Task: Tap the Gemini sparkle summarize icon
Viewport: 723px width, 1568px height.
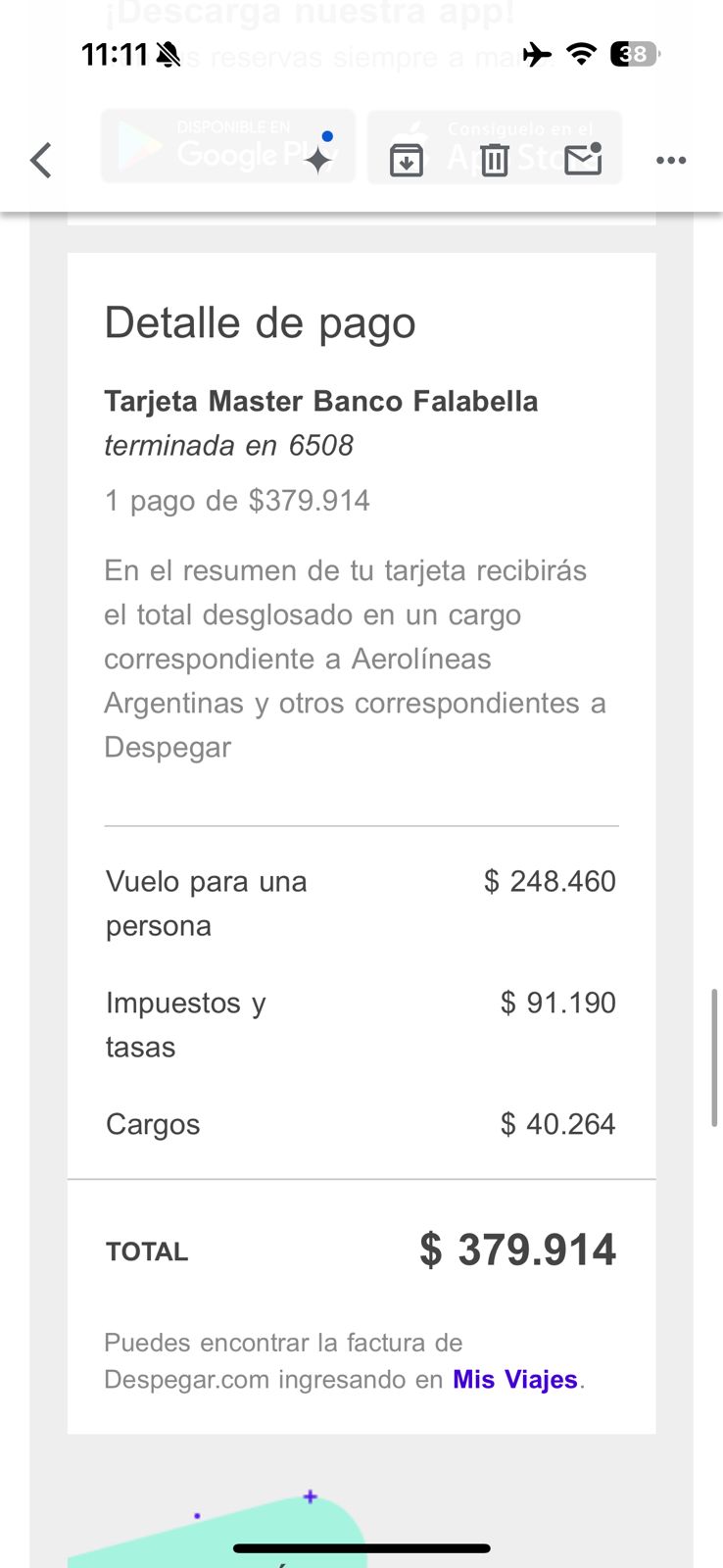Action: [x=319, y=157]
